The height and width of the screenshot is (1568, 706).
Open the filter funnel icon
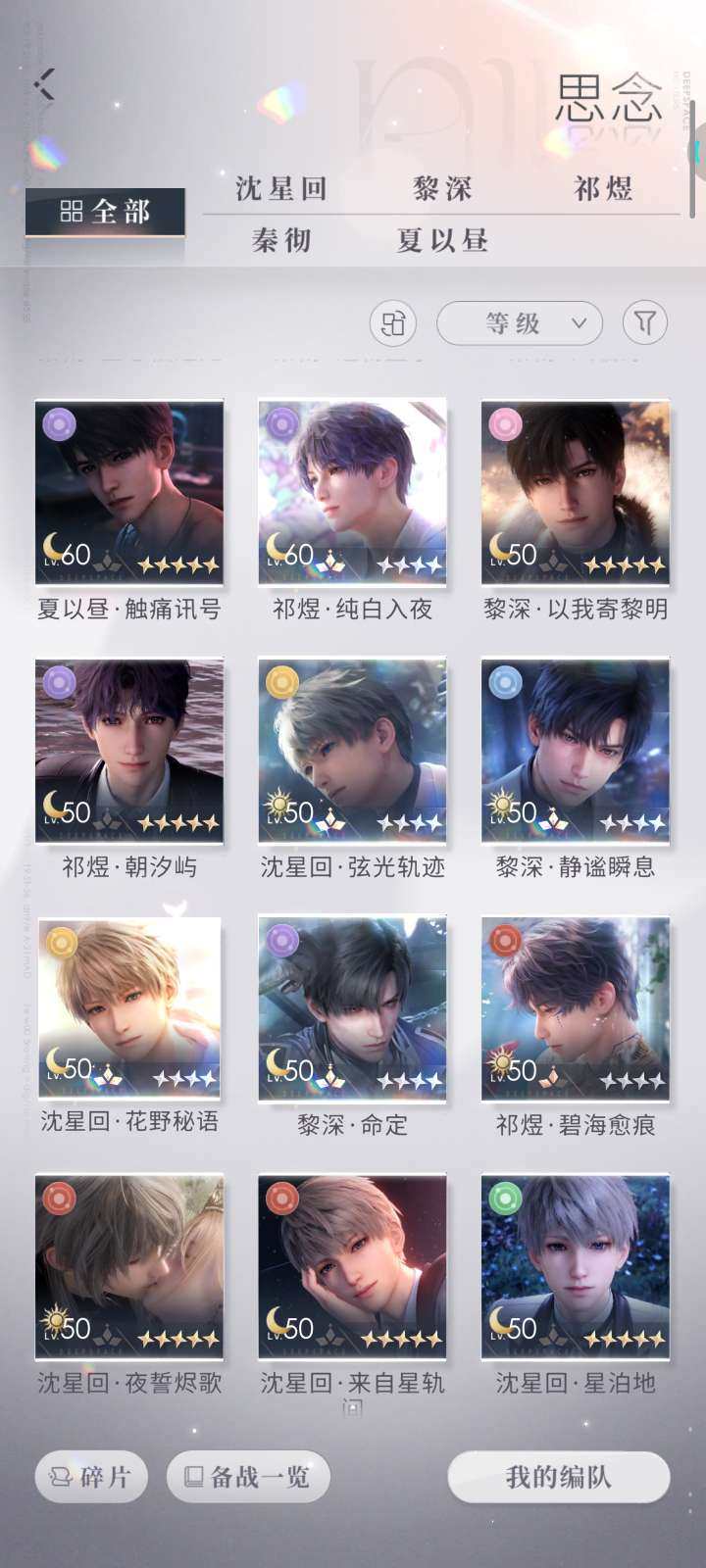click(644, 322)
